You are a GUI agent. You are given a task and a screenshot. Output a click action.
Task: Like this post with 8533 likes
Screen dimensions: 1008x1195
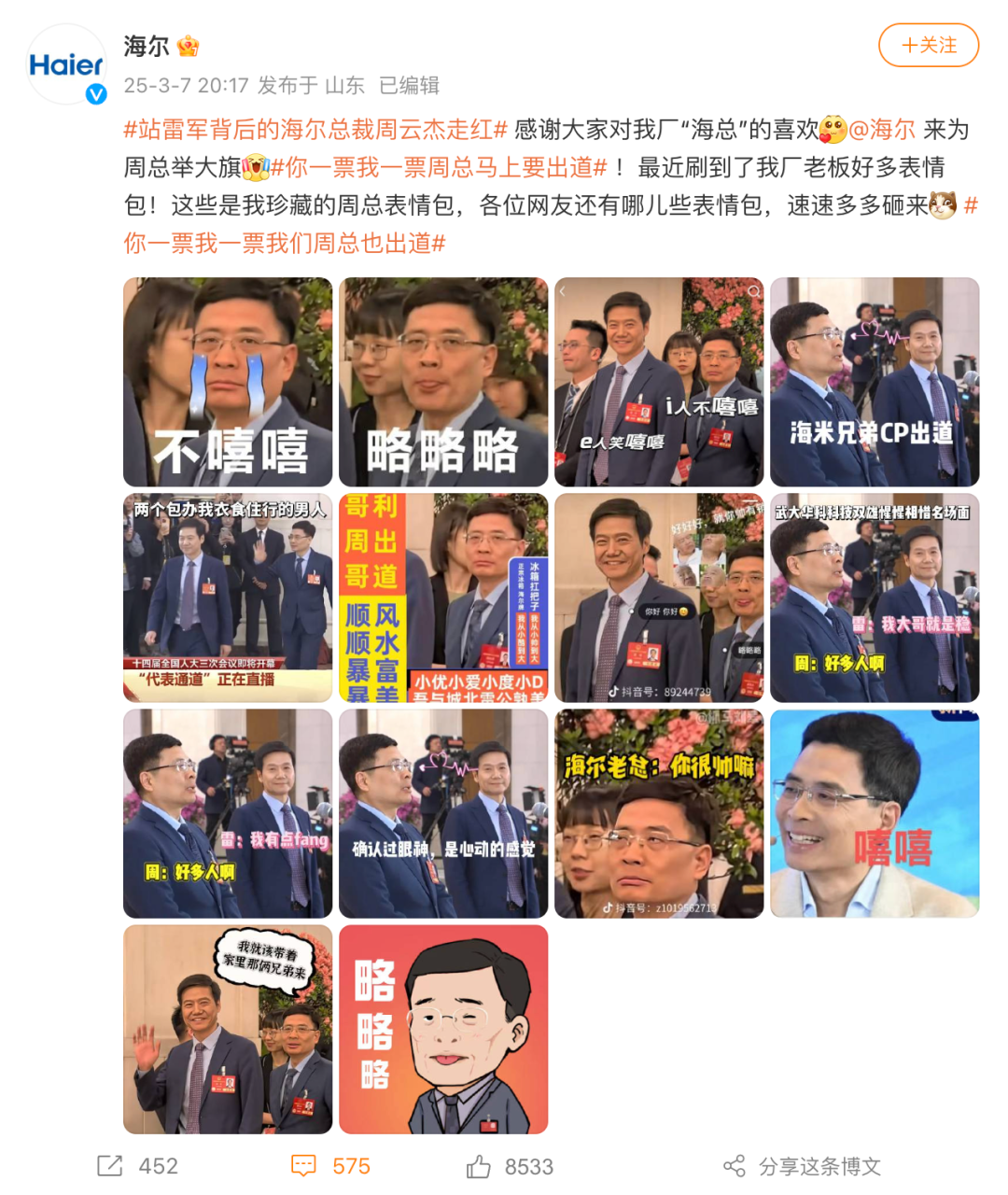510,1166
